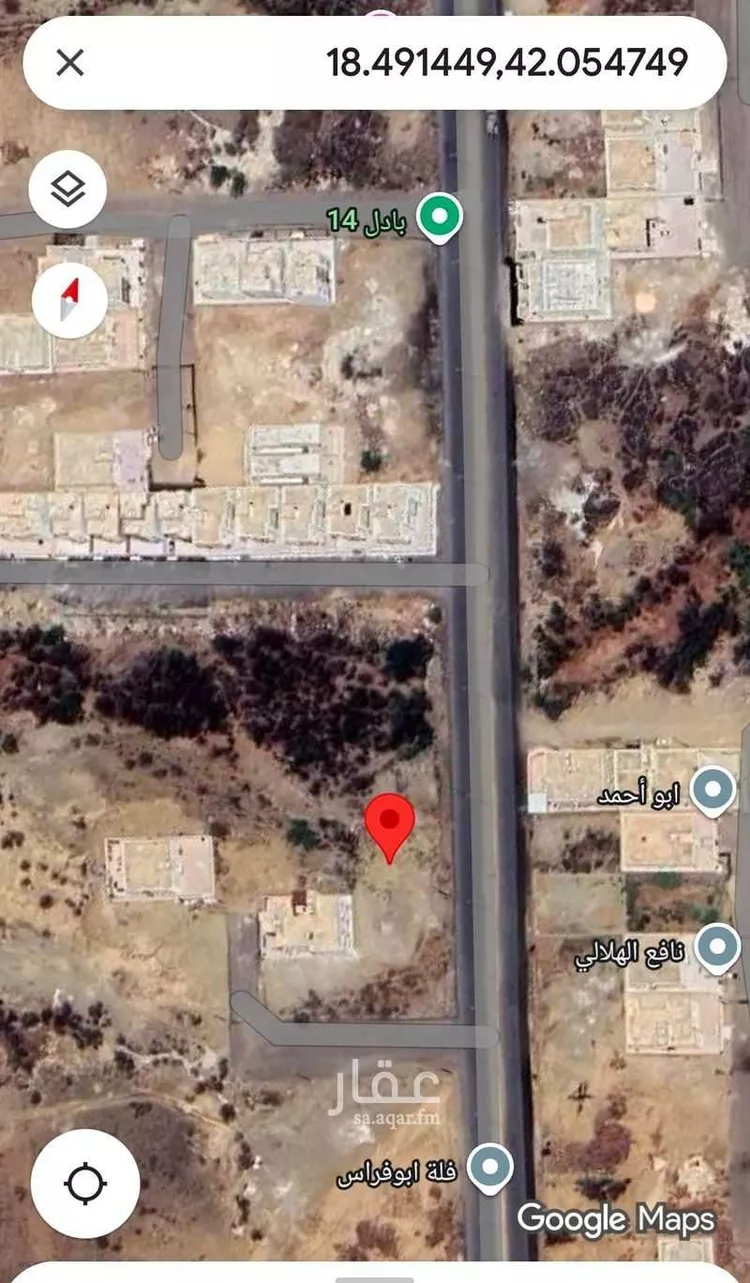Open the بادل 14 place marker

439,217
